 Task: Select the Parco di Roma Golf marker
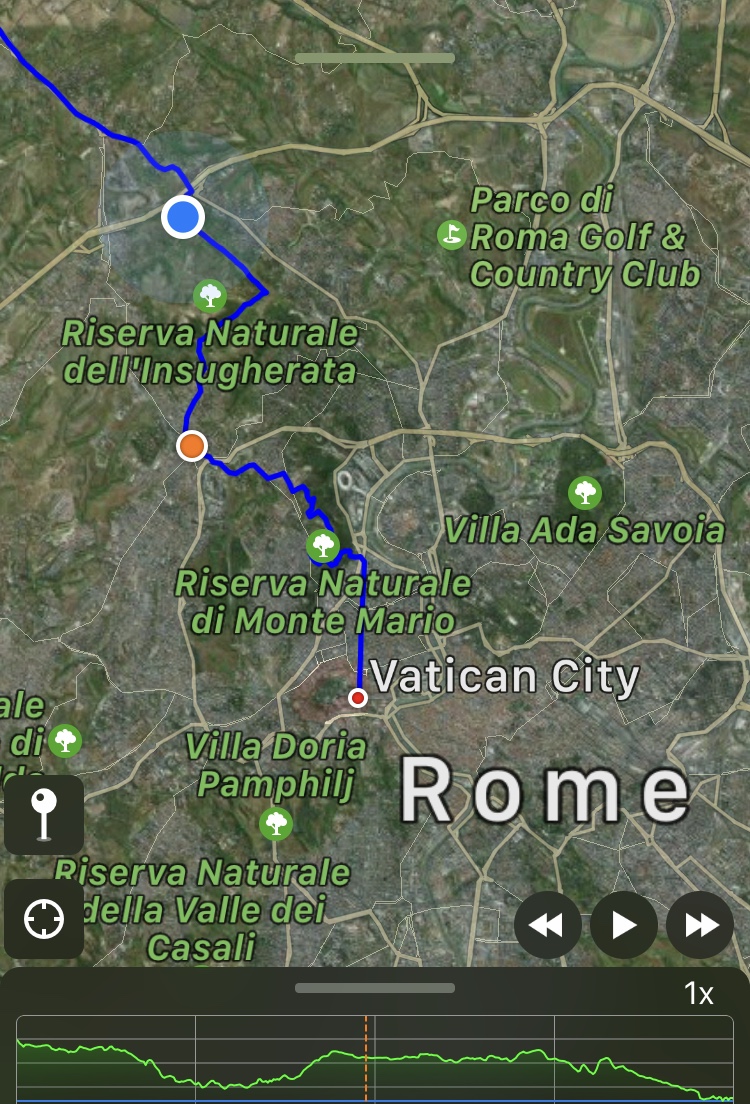coord(452,236)
